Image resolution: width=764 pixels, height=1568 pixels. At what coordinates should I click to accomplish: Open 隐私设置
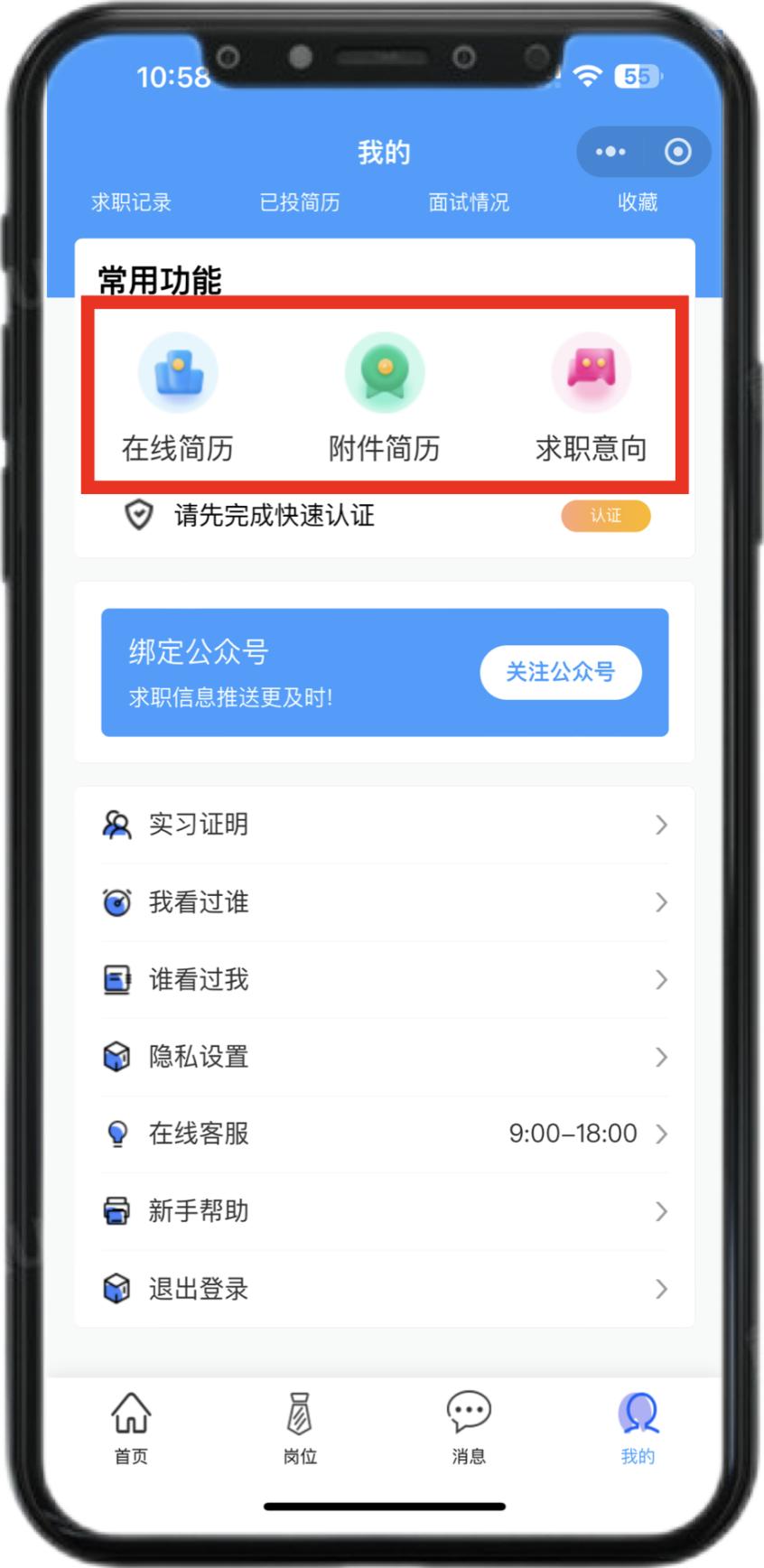[385, 1057]
